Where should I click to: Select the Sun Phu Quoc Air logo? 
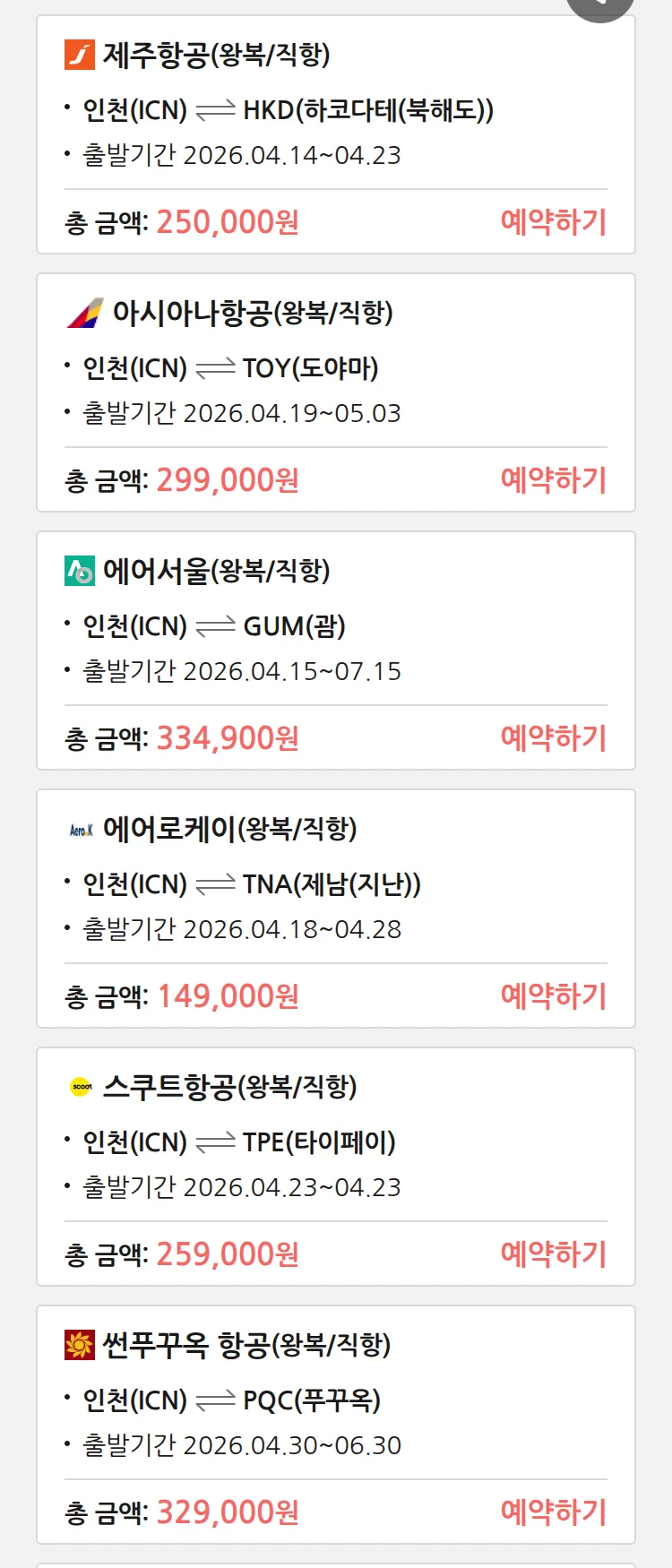coord(80,1344)
